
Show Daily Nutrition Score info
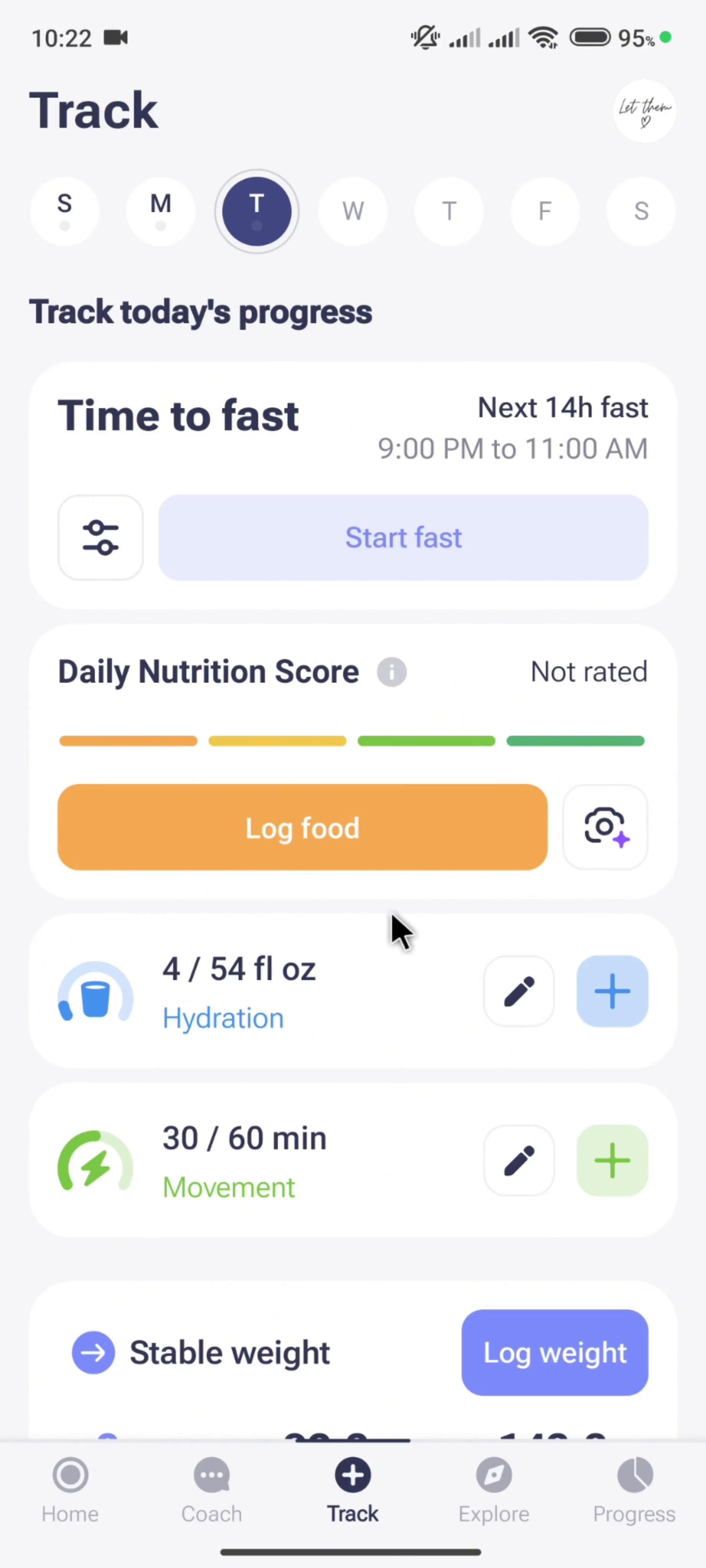(391, 672)
